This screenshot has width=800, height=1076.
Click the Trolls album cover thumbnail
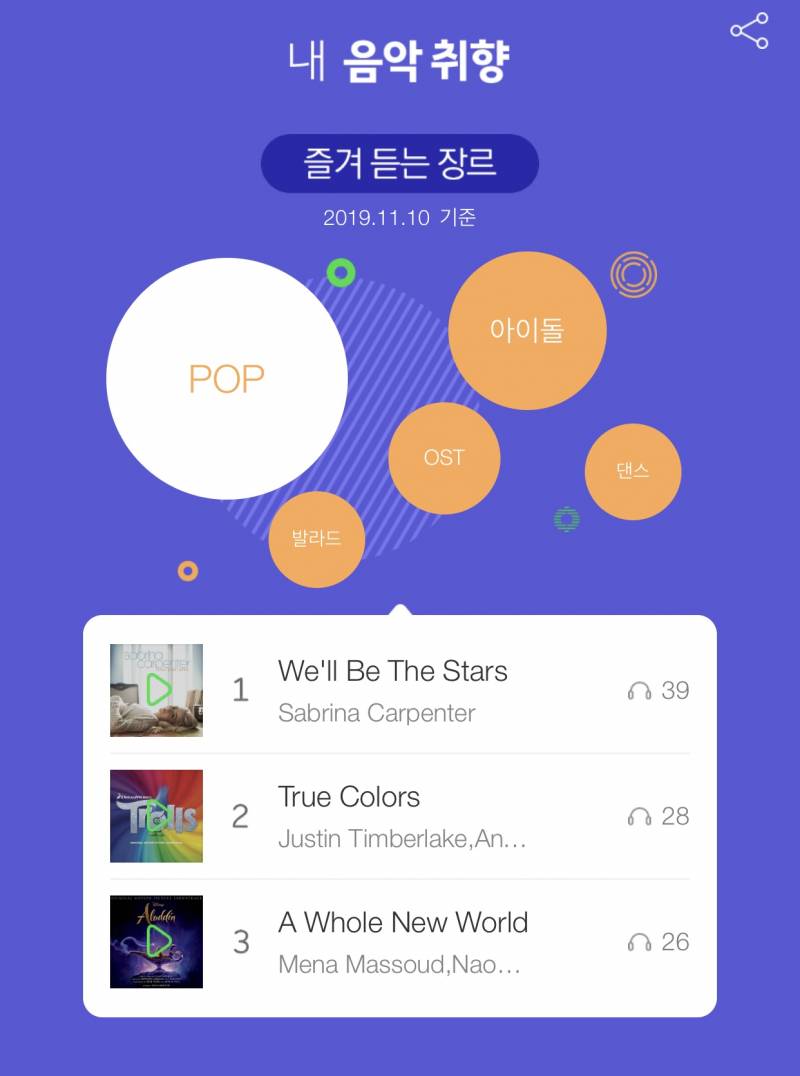coord(155,816)
